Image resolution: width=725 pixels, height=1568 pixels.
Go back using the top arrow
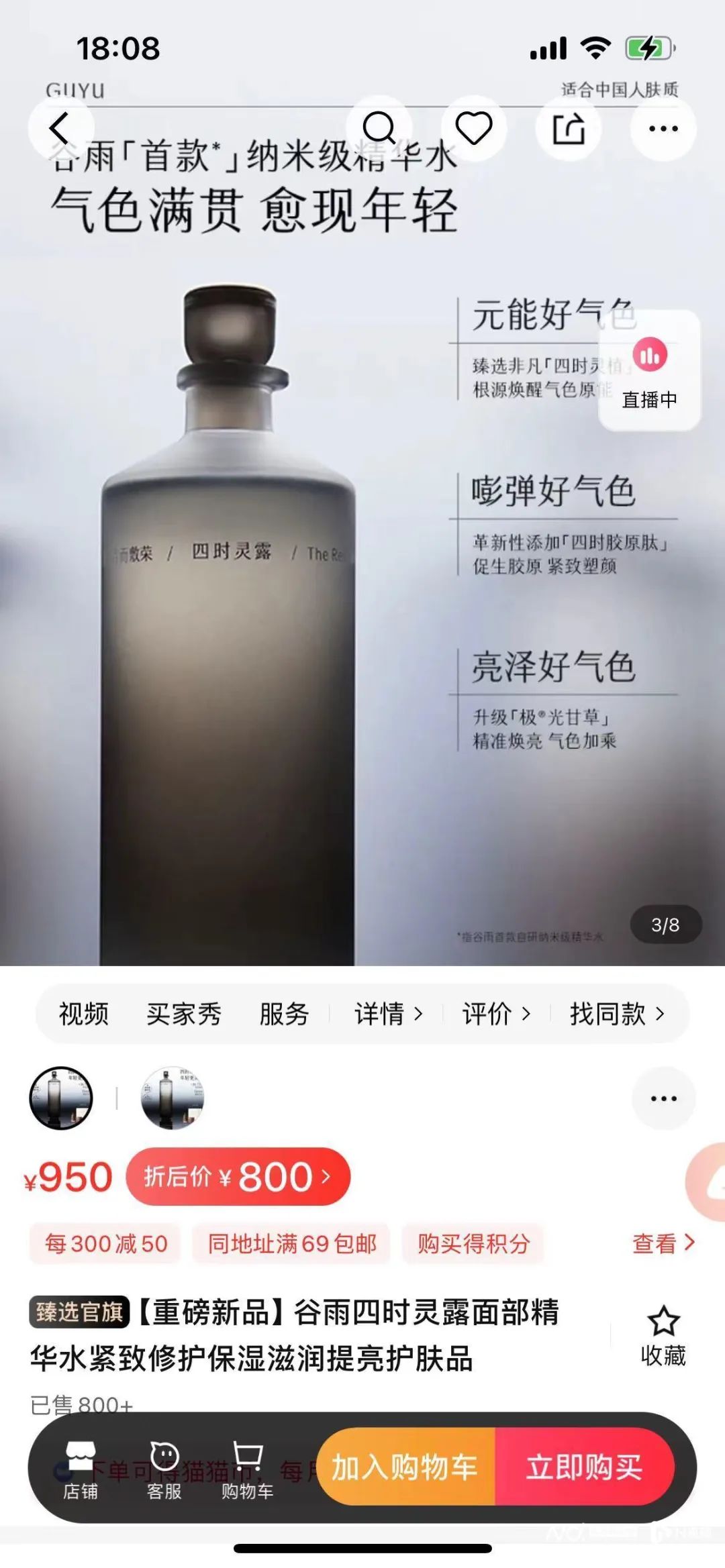(x=60, y=128)
